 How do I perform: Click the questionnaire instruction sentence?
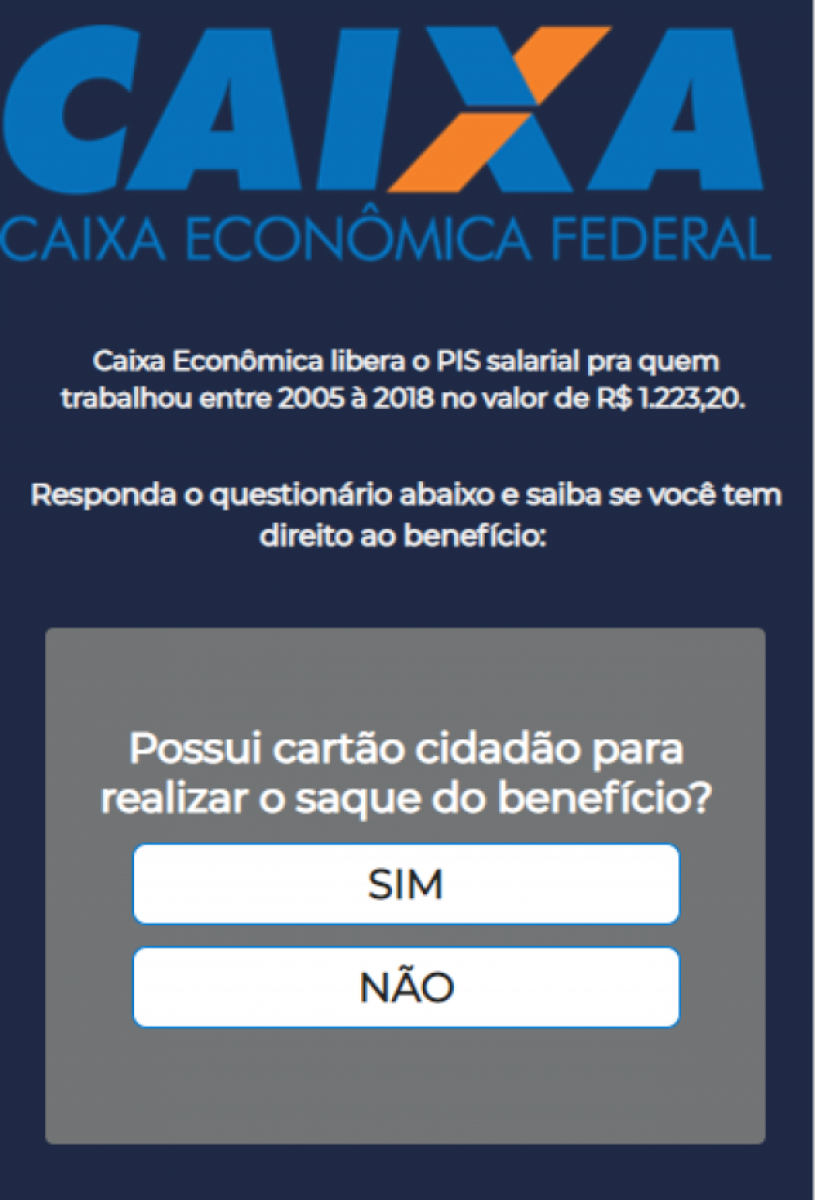tap(407, 515)
